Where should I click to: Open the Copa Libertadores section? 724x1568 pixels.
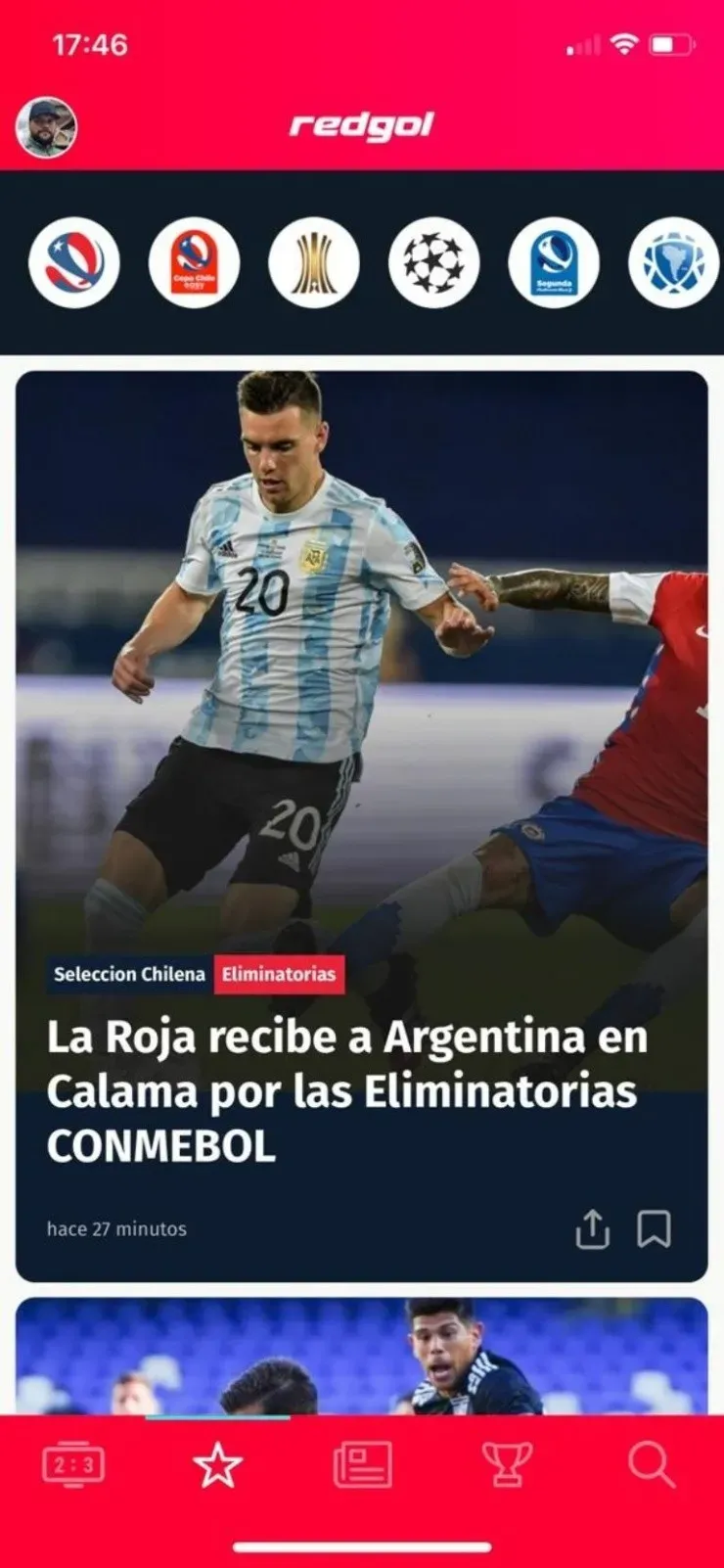pyautogui.click(x=313, y=263)
